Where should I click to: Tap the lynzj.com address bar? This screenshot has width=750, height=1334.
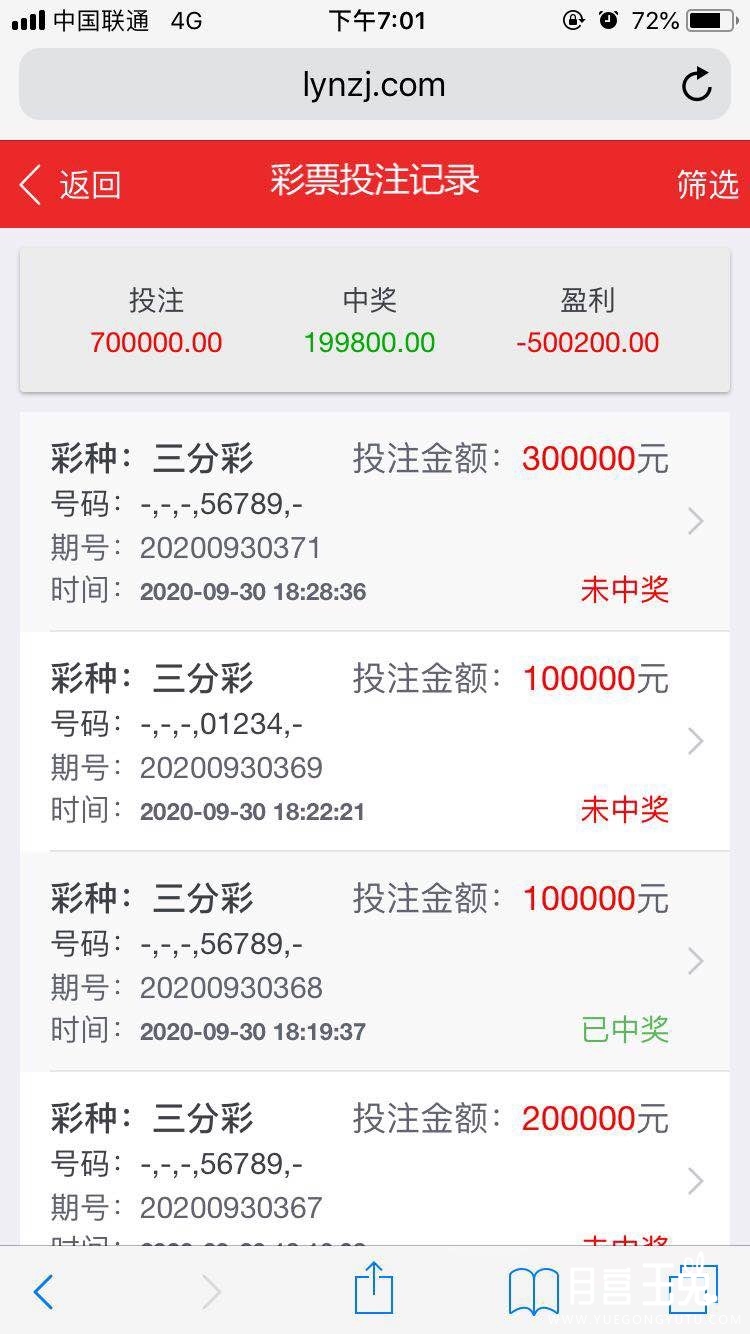[374, 85]
